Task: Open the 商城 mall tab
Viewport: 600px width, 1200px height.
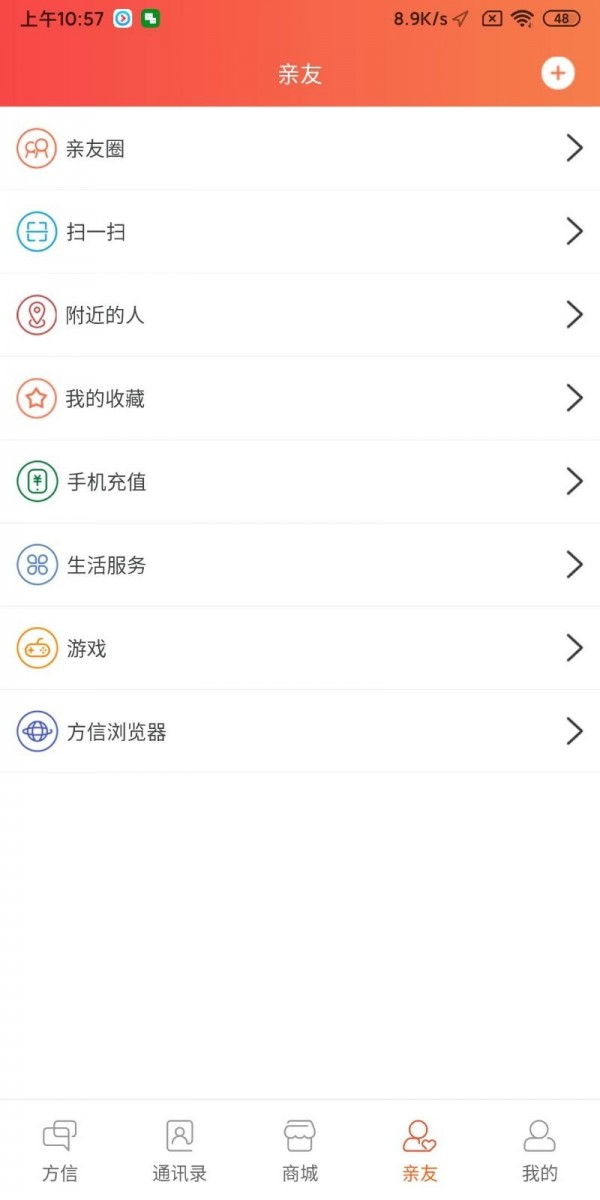Action: (x=300, y=1150)
